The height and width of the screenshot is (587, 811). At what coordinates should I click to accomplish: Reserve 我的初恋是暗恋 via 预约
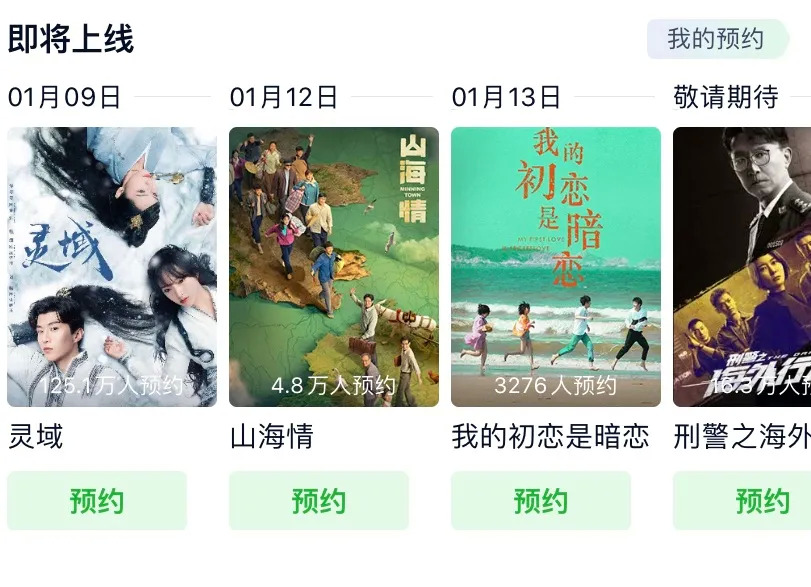pyautogui.click(x=541, y=500)
